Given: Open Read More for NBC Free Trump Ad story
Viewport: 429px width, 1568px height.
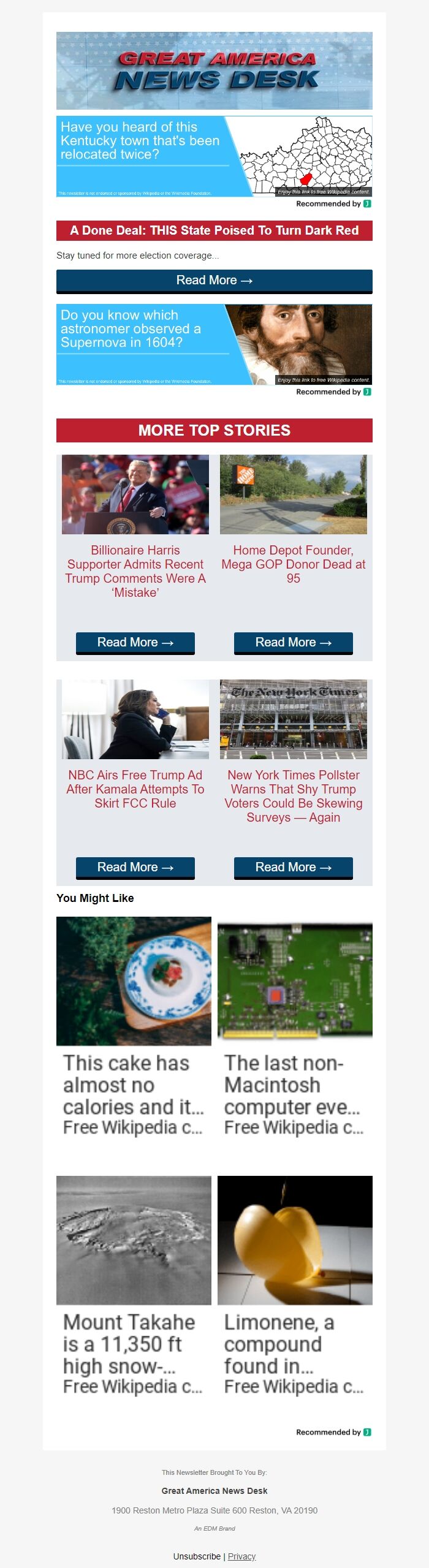Looking at the screenshot, I should click(135, 867).
